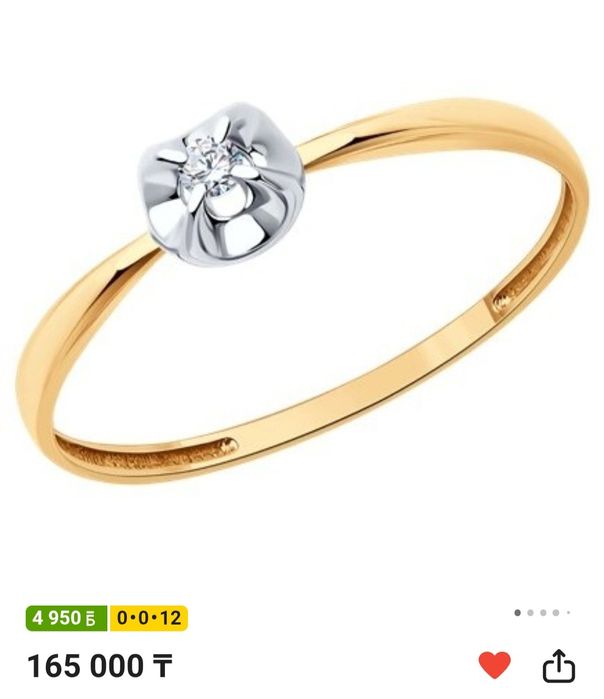The height and width of the screenshot is (699, 604).
Task: Remove the ring from favorites via heart
Action: click(494, 665)
